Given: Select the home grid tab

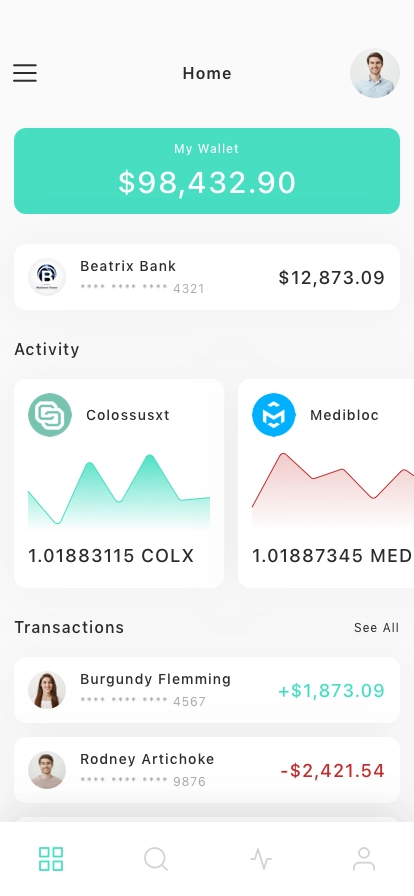Looking at the screenshot, I should (51, 859).
